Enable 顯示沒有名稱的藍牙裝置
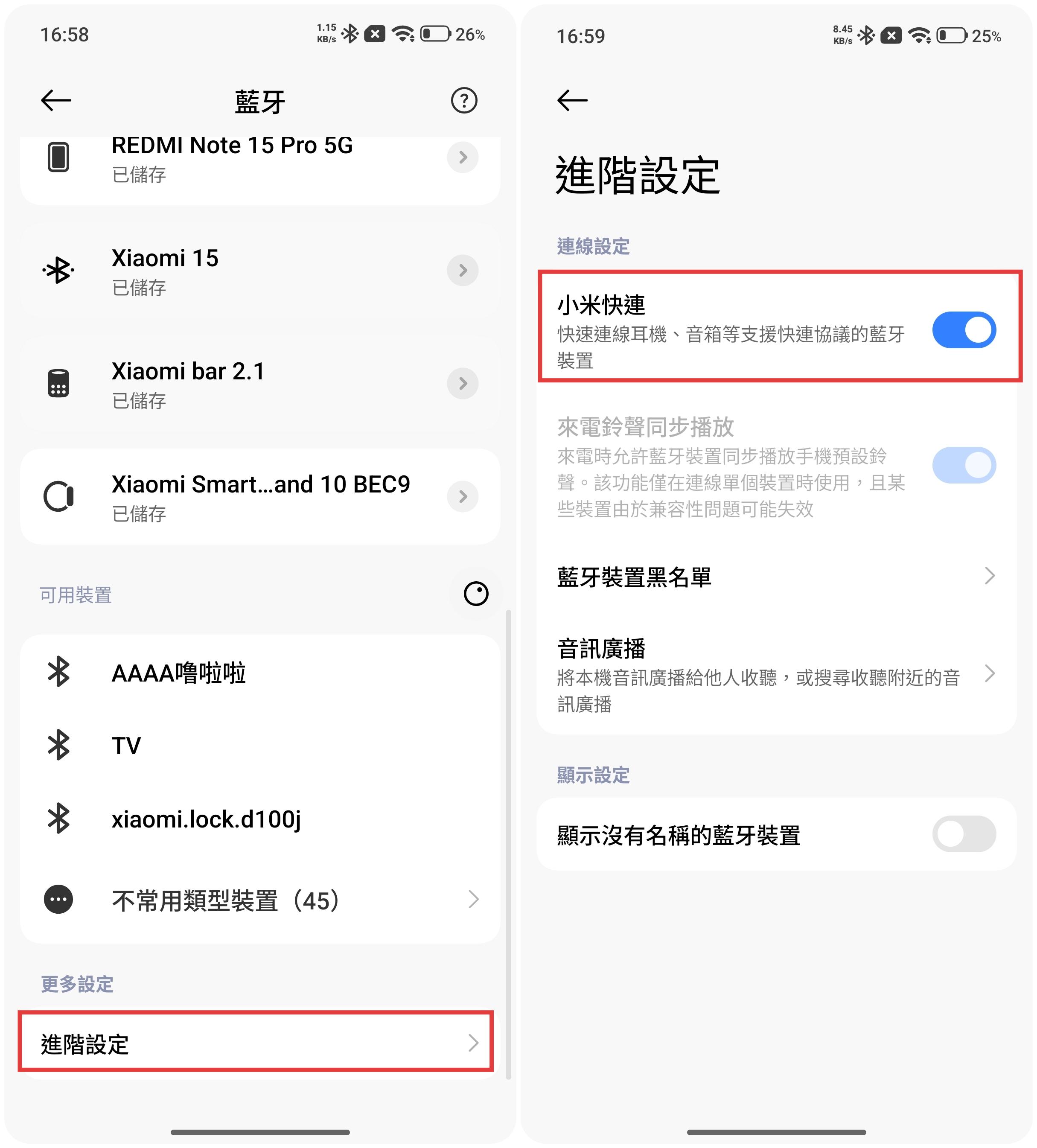This screenshot has width=1037, height=1148. click(964, 834)
